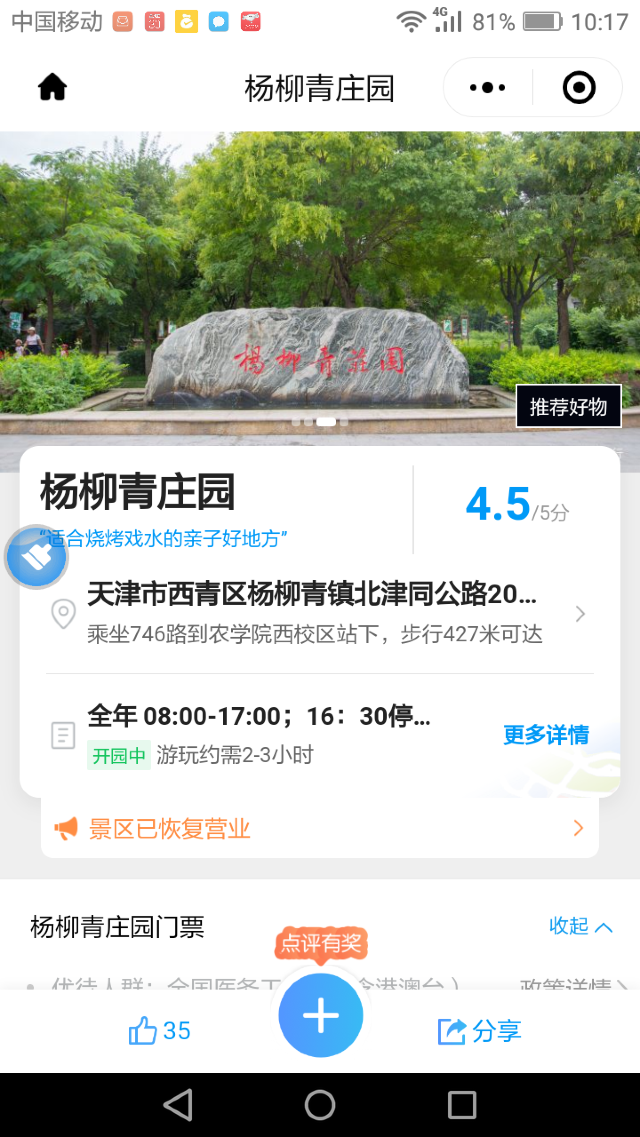Viewport: 640px width, 1137px height.
Task: Tap the floating blue round icon
Action: [36, 557]
